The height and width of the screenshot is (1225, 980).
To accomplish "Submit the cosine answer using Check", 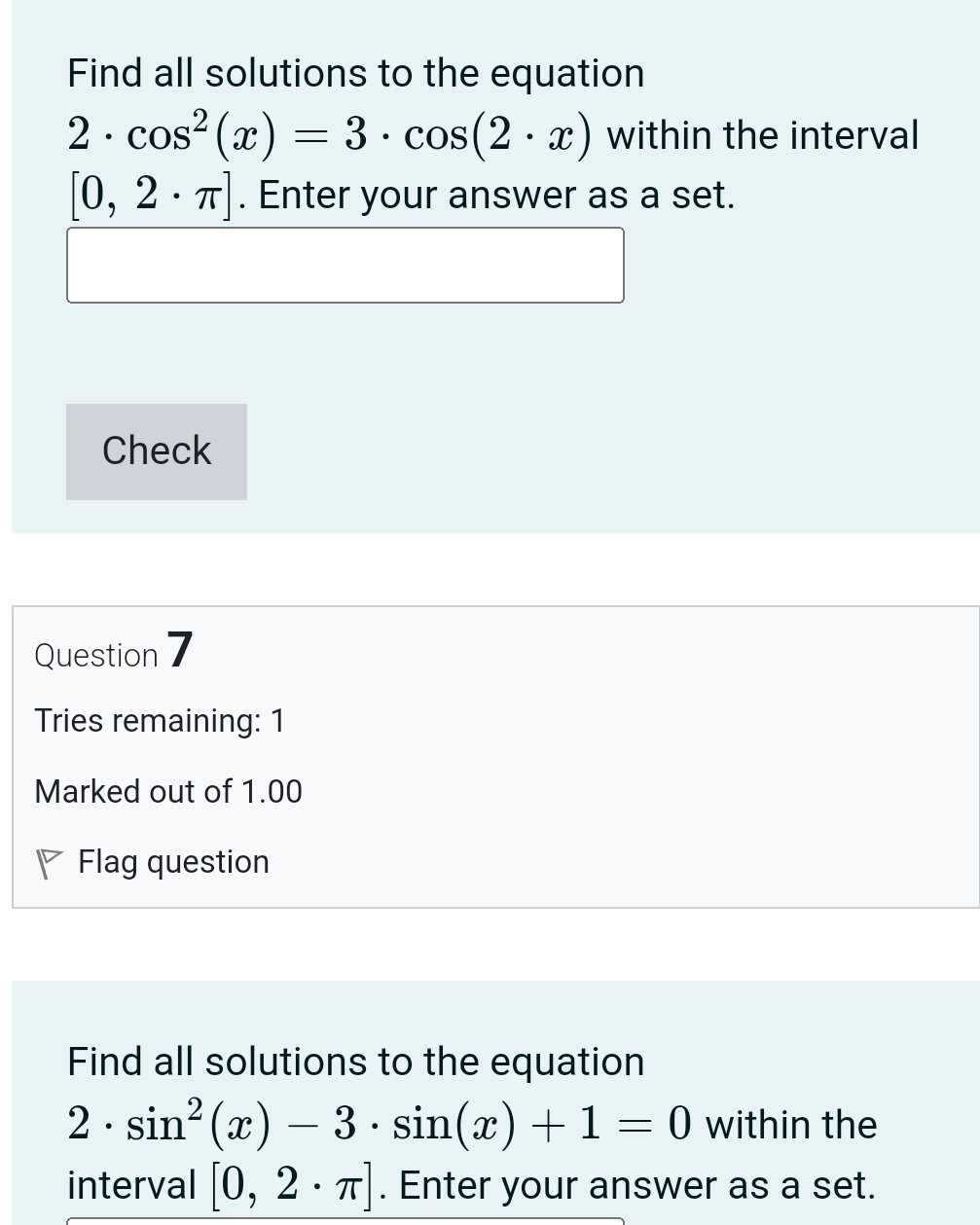I will point(156,450).
